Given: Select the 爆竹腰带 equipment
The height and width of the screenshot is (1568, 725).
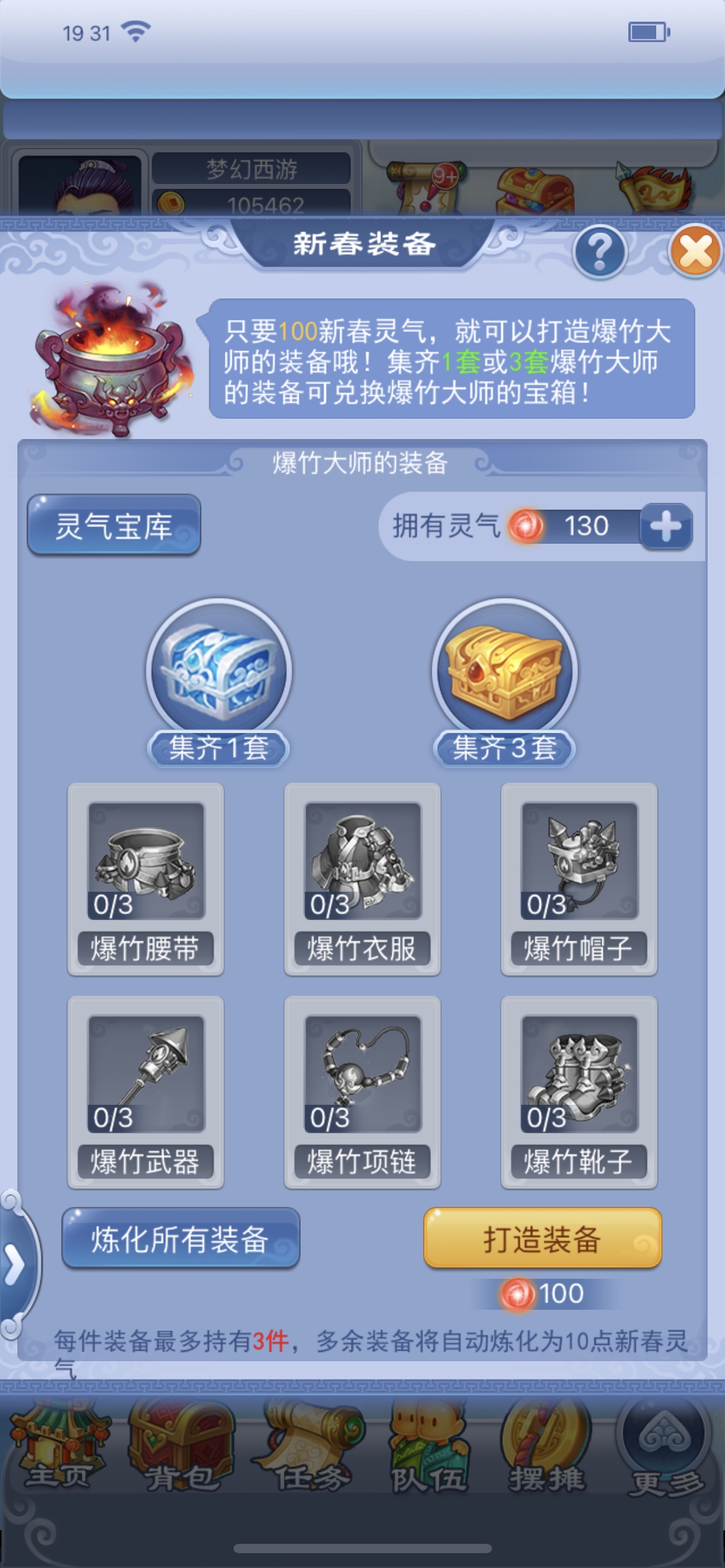Looking at the screenshot, I should 146,878.
